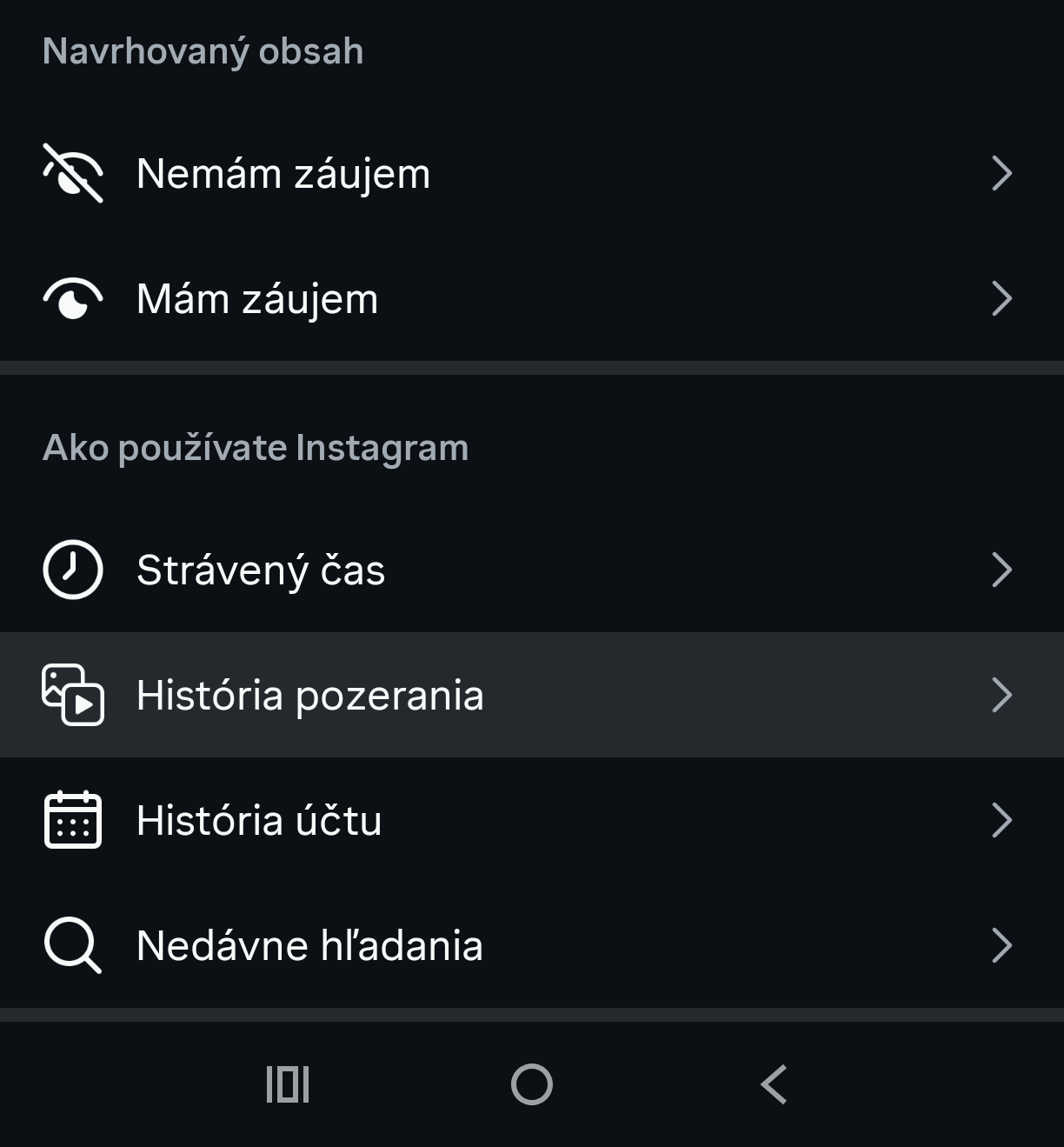
Task: Select the Strávený čas option
Action: [530, 570]
